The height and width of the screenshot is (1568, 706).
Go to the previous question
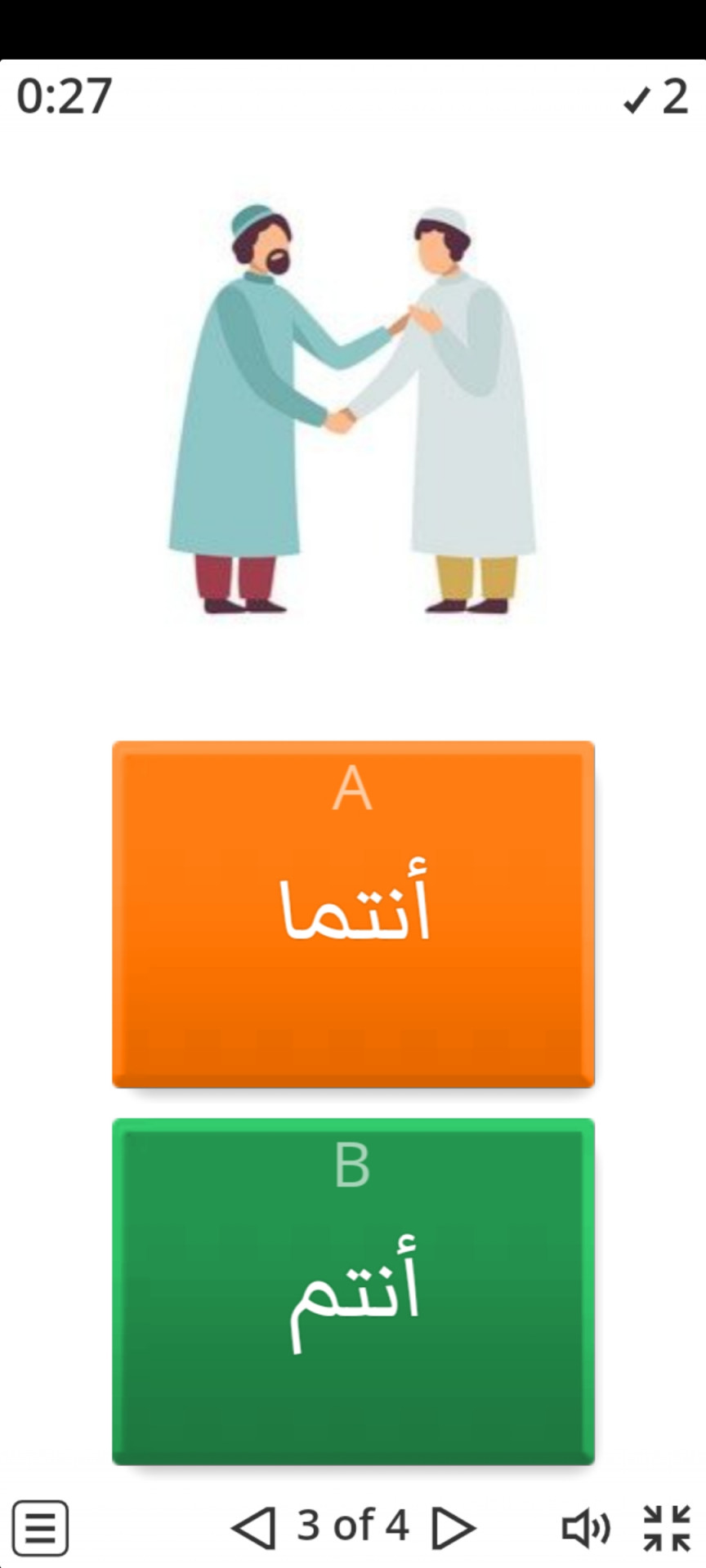(x=254, y=1527)
